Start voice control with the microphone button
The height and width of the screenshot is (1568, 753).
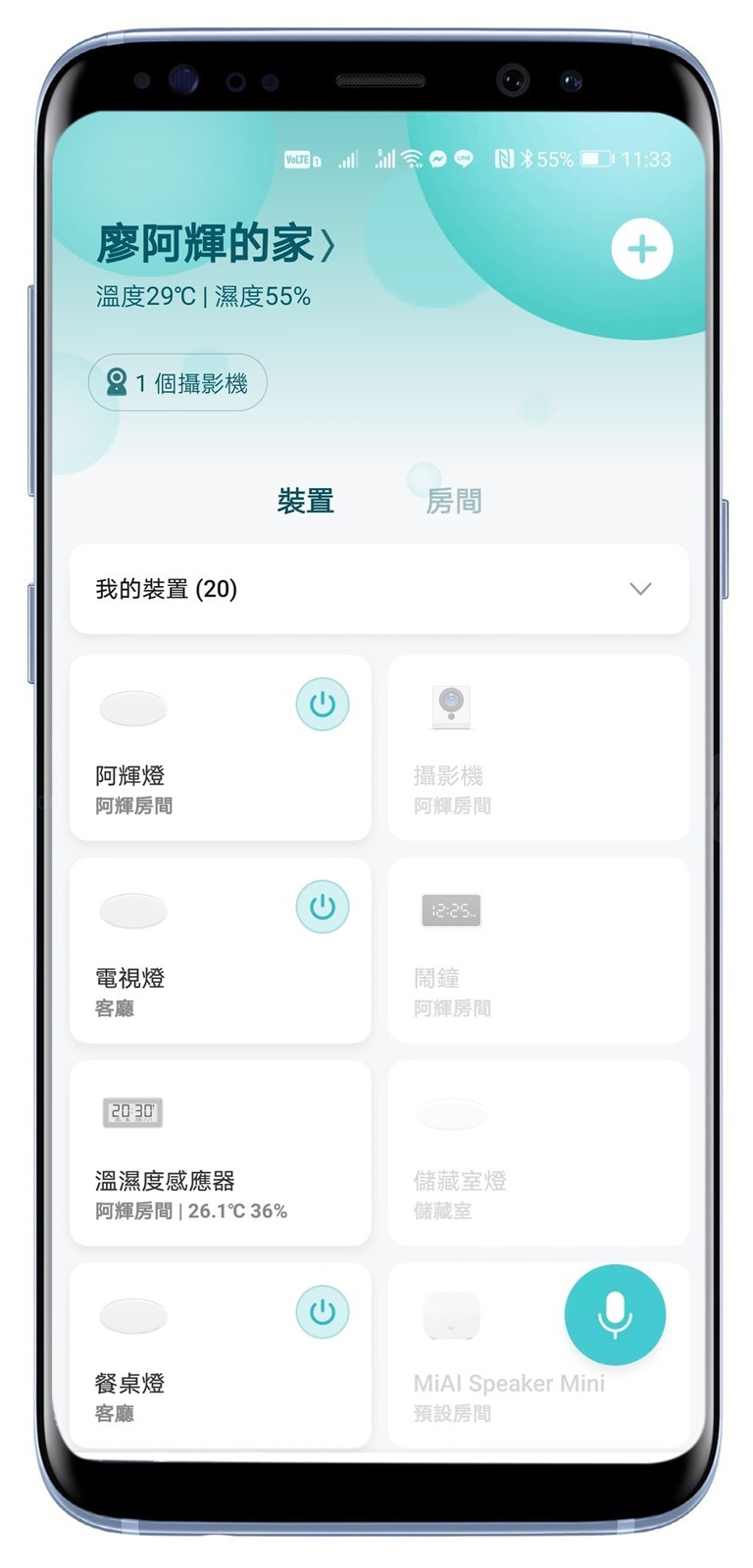(x=615, y=1314)
